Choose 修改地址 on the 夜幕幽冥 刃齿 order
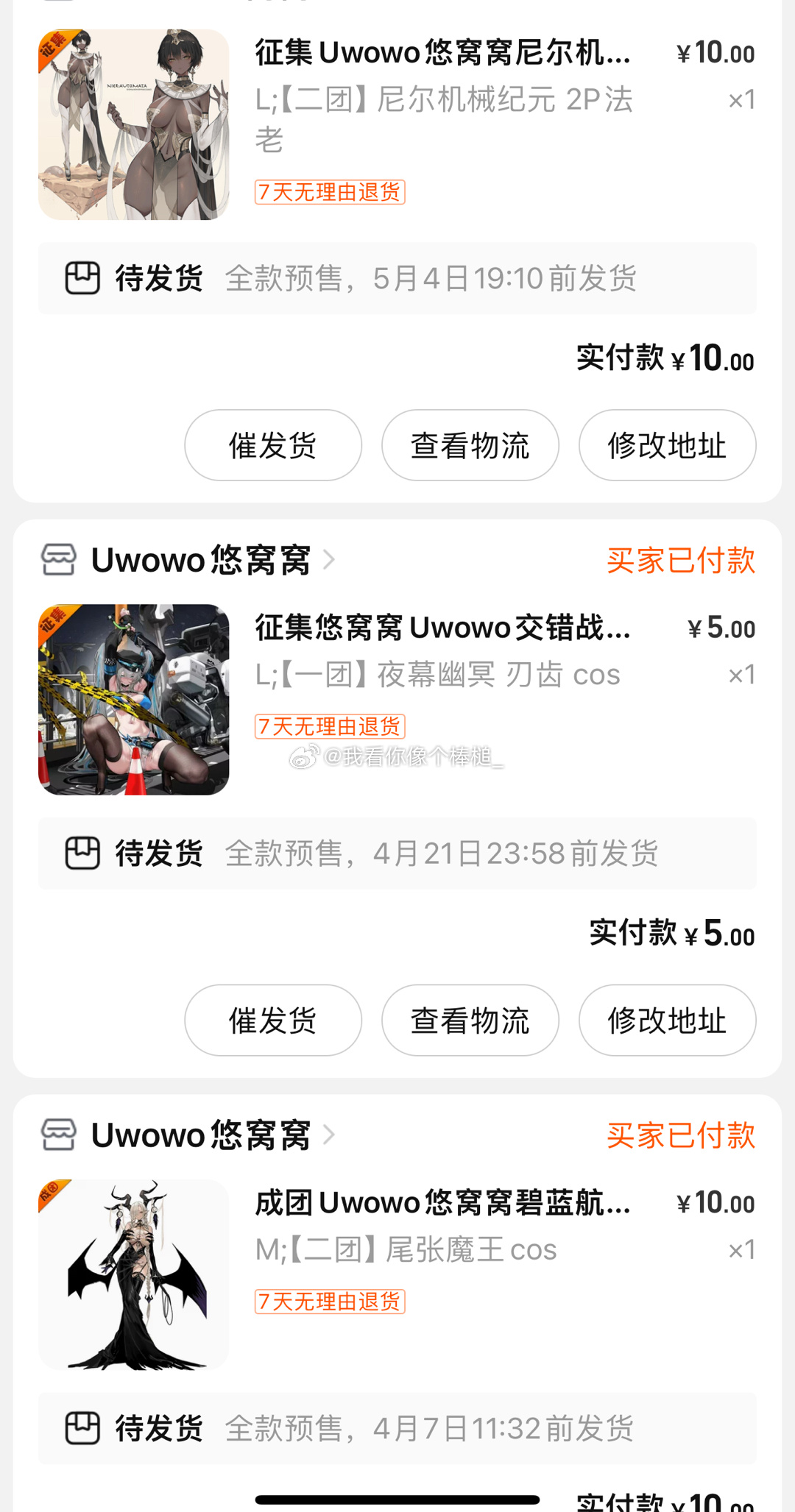 668,1021
